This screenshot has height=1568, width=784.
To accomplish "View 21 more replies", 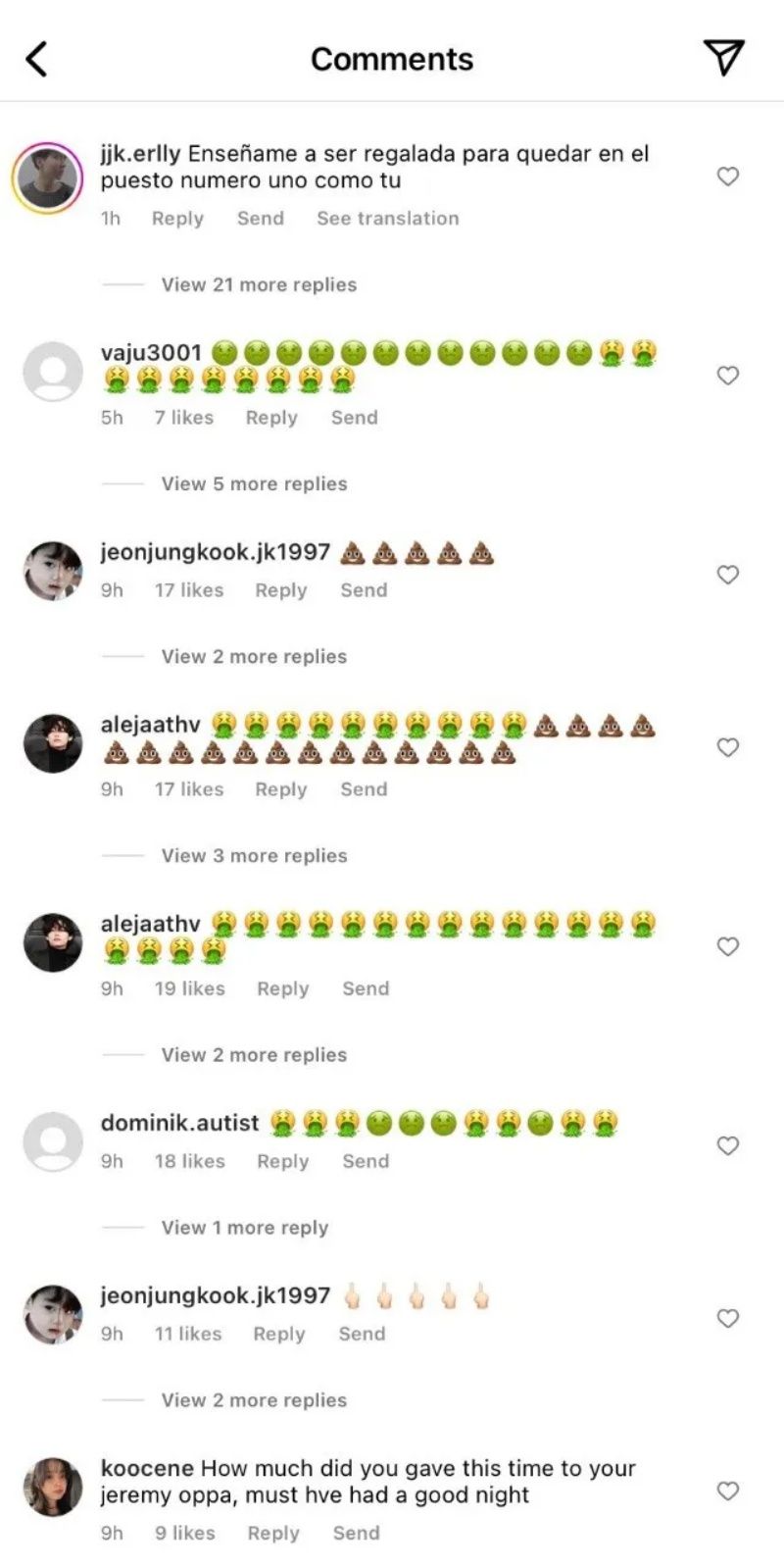I will click(x=259, y=285).
